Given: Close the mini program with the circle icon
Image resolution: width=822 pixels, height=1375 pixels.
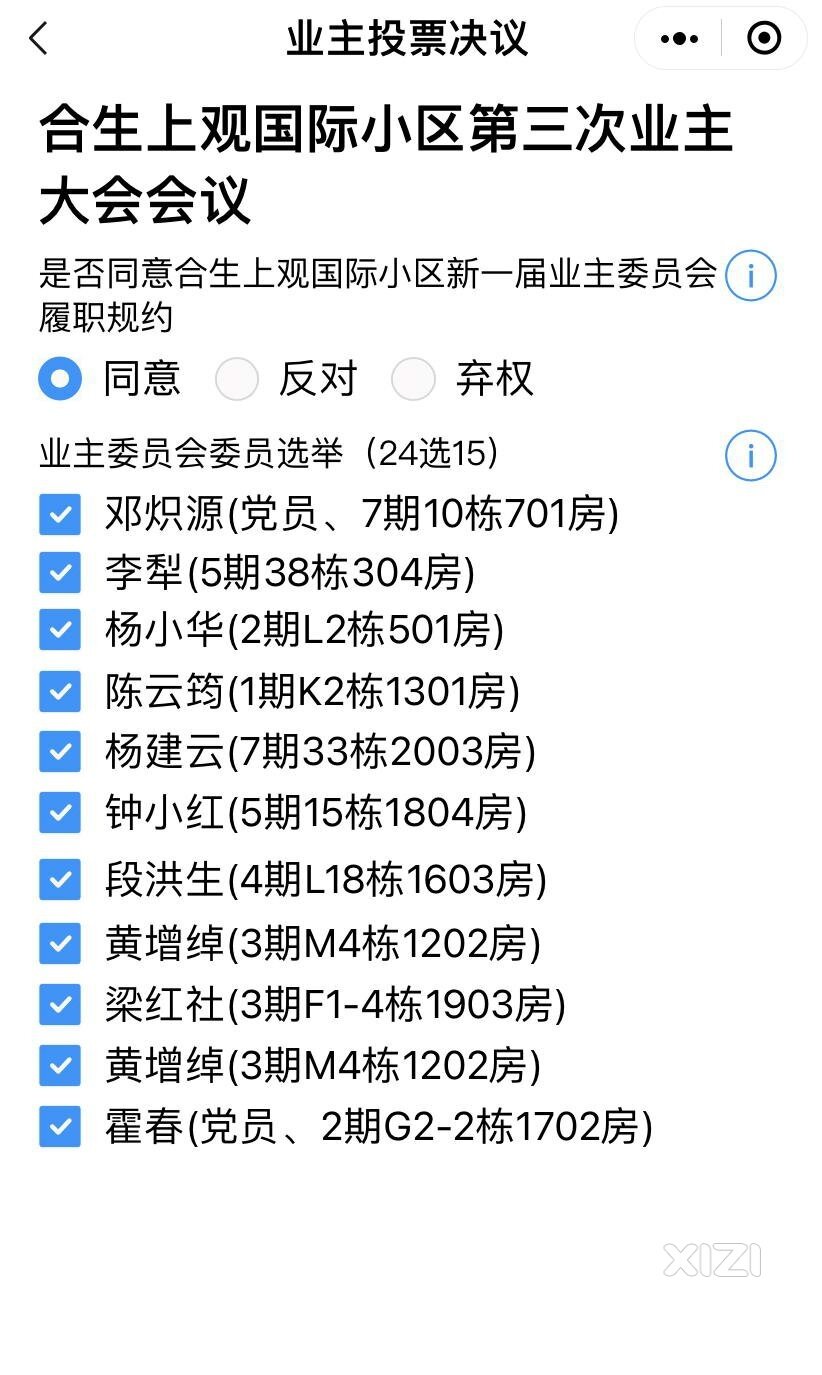Looking at the screenshot, I should tap(765, 39).
